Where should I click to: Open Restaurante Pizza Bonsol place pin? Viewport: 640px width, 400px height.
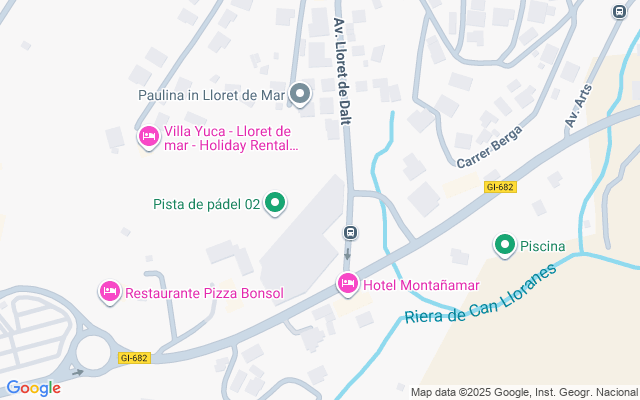[x=110, y=292]
